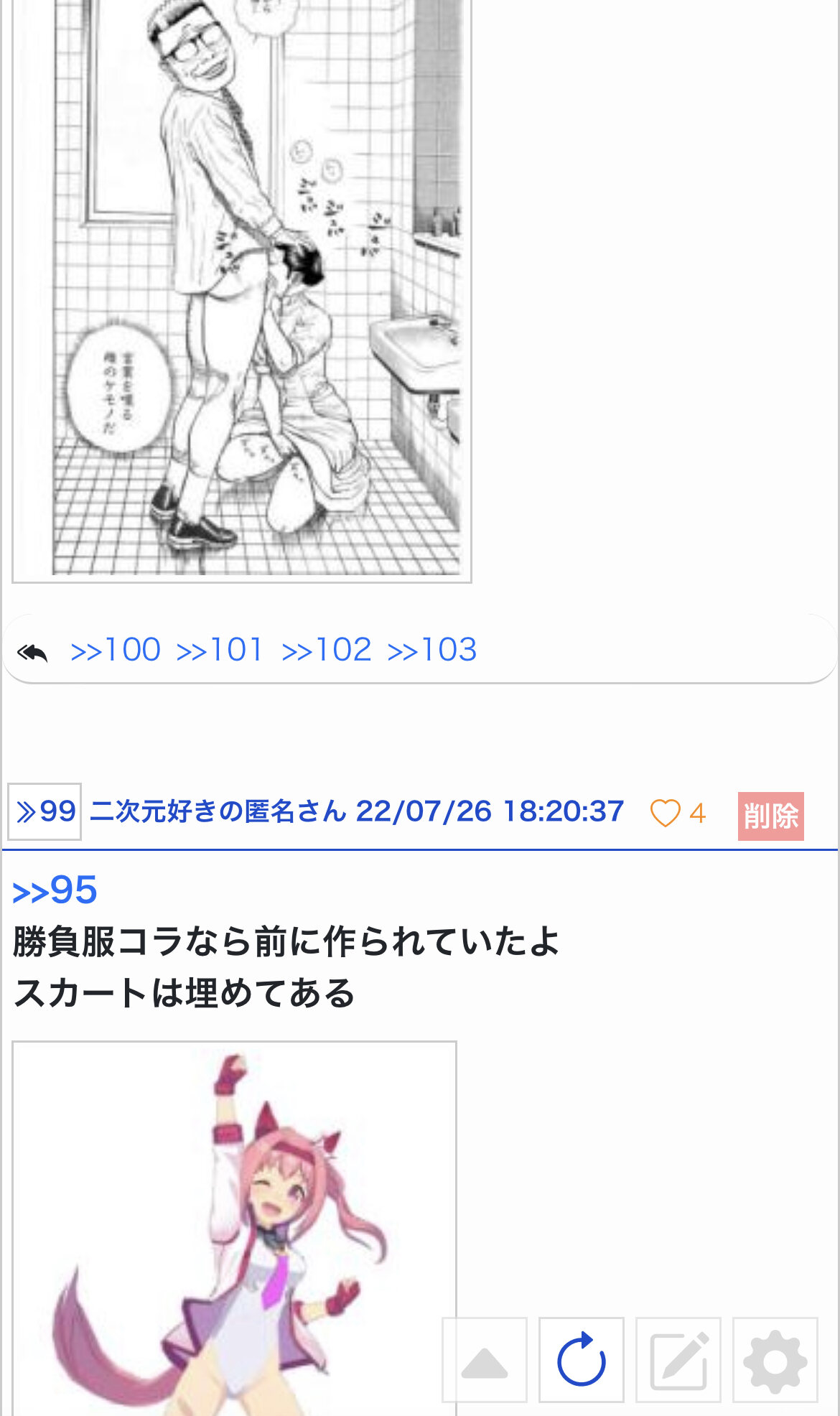The height and width of the screenshot is (1416, 840).
Task: Open the pink-haired character image in post 99
Action: pyautogui.click(x=234, y=1228)
